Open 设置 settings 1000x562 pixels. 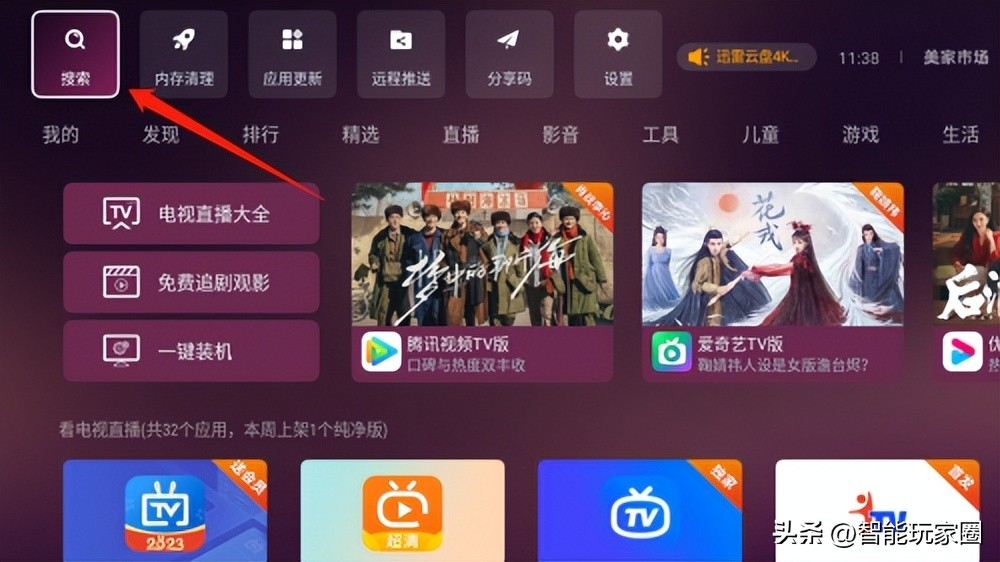coord(618,54)
